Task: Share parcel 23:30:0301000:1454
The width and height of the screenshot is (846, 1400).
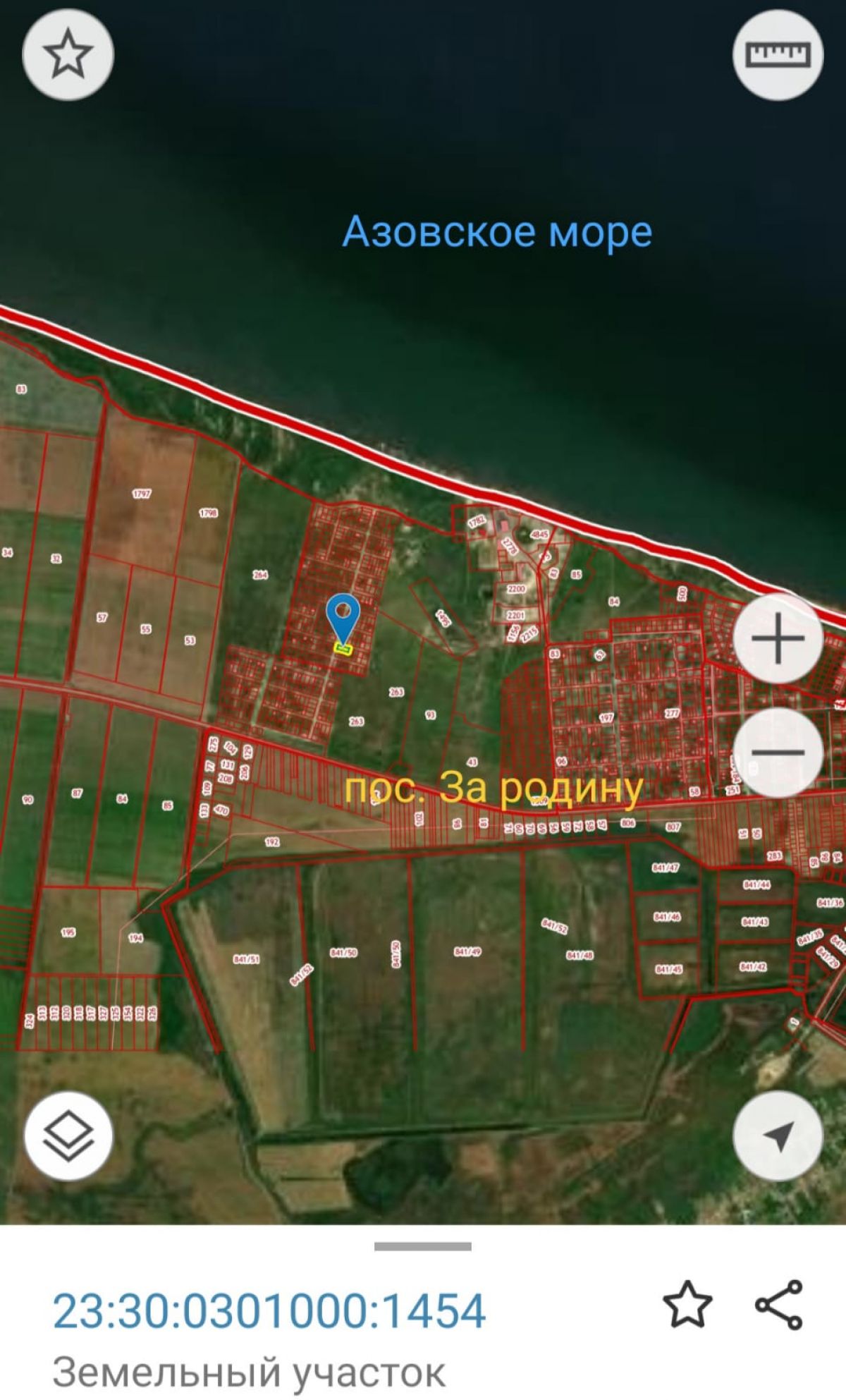Action: pos(778,1304)
